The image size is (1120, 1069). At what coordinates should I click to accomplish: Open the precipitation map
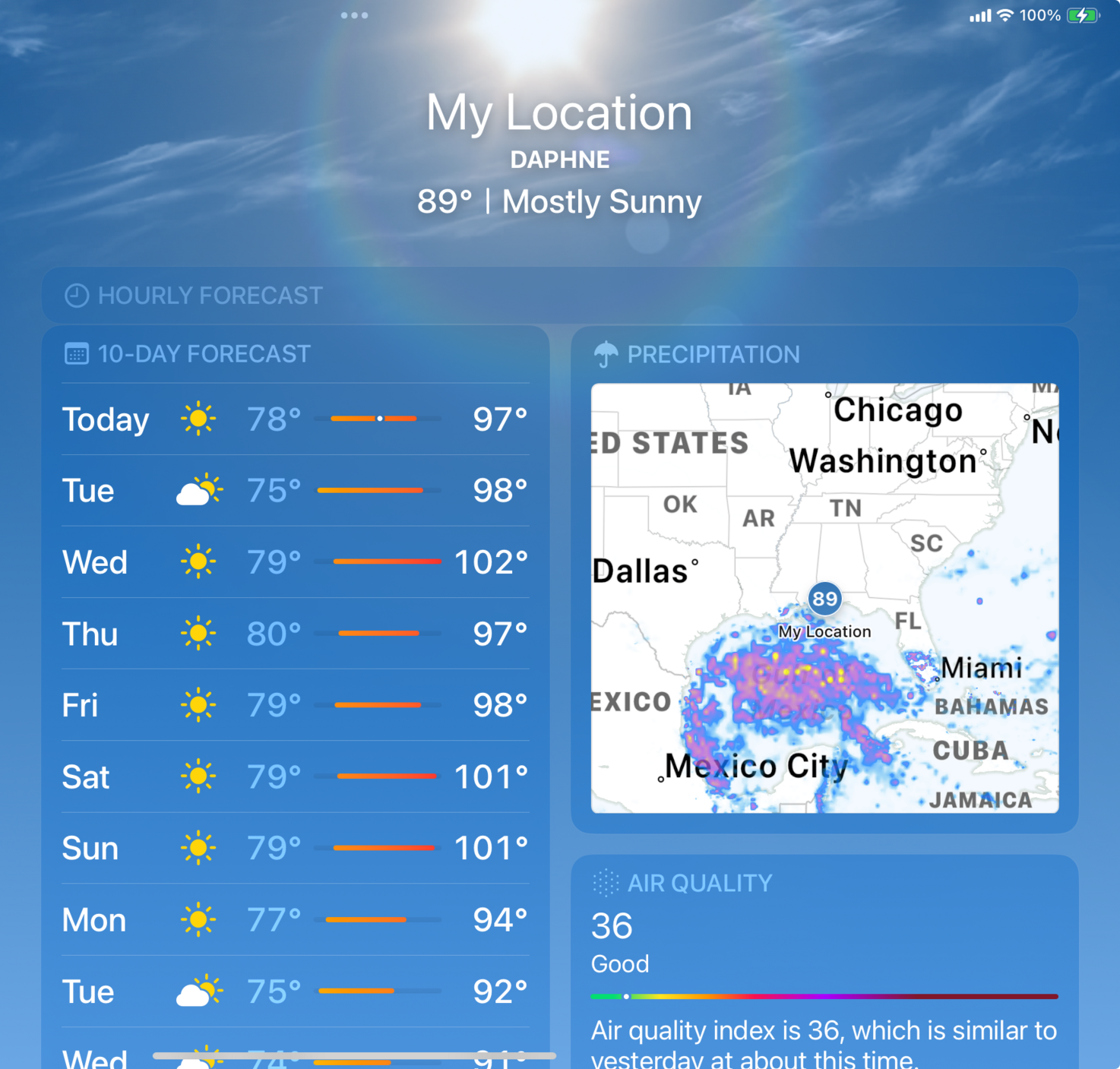[x=824, y=598]
